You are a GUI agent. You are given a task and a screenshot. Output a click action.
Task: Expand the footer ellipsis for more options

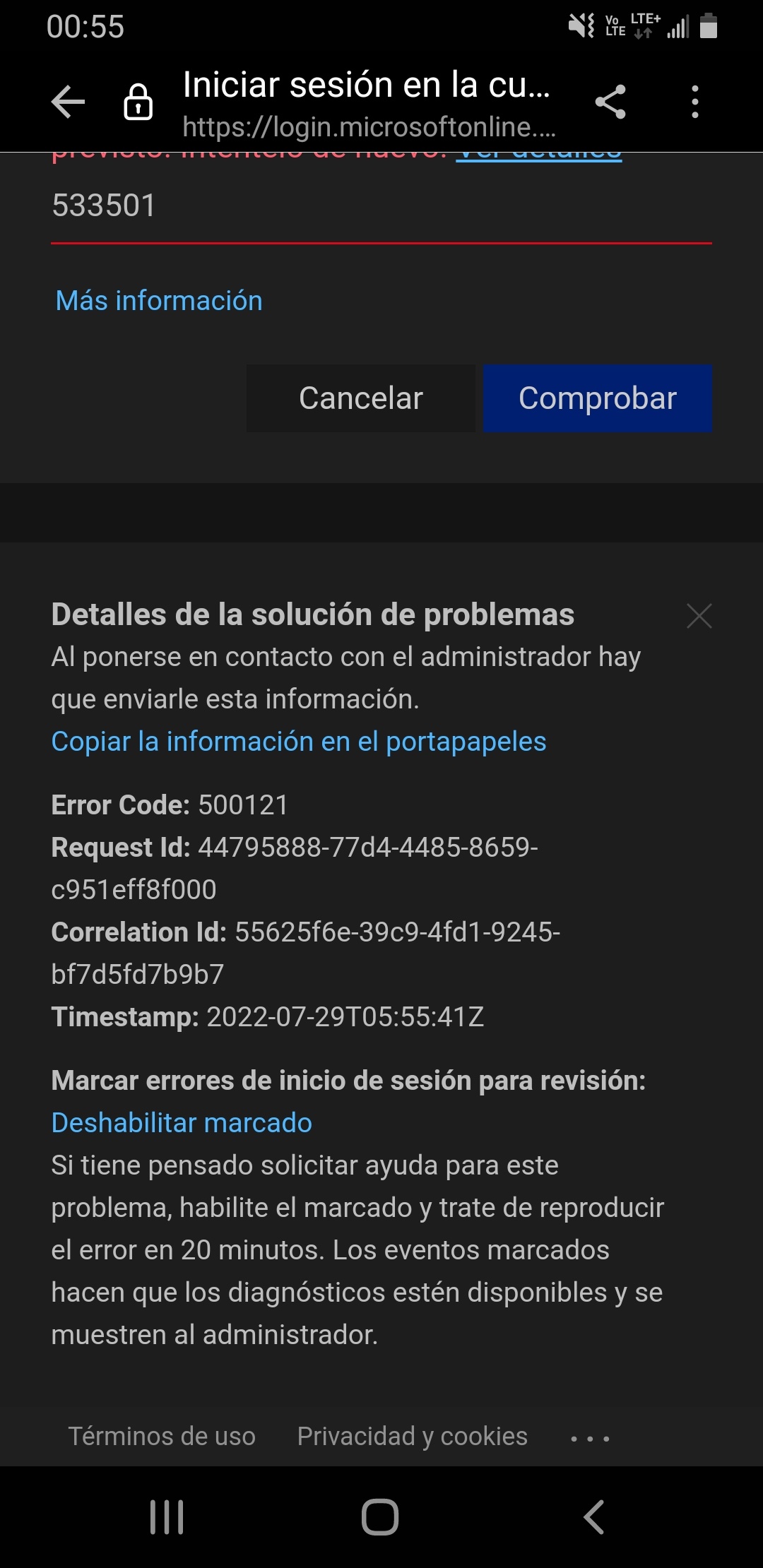(590, 1435)
